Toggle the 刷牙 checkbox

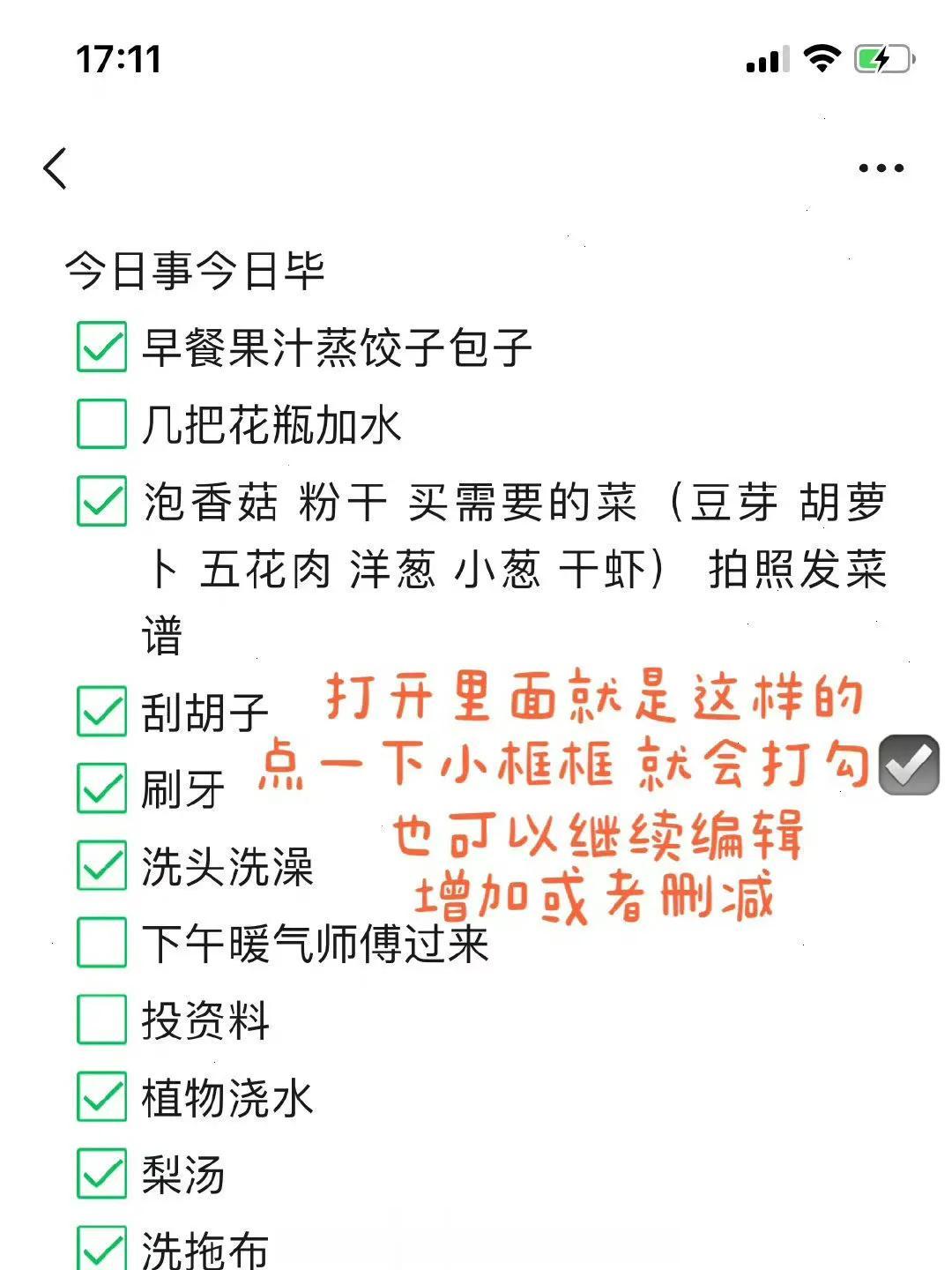(x=101, y=788)
